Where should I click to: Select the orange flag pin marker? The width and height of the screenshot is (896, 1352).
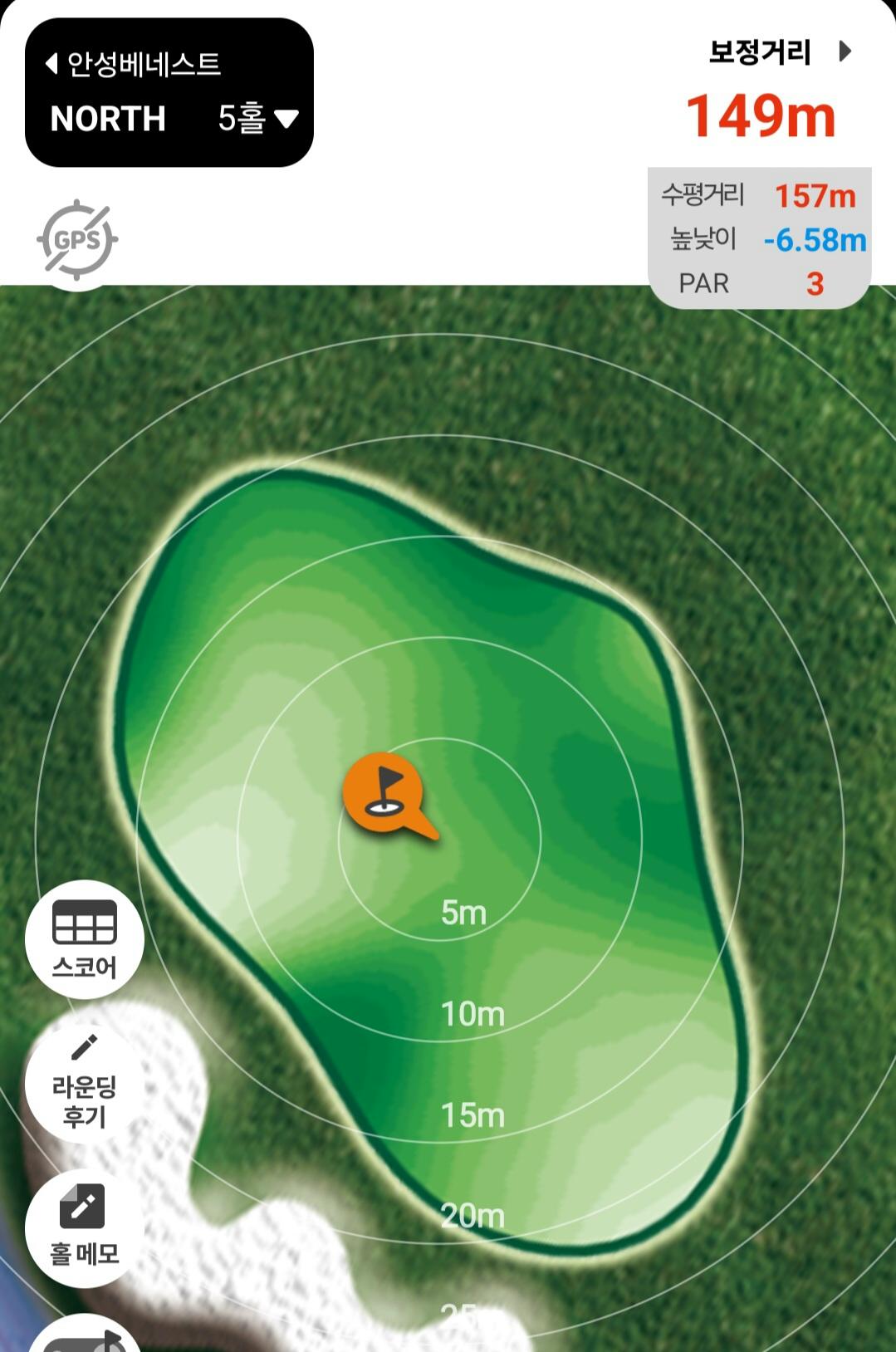pos(383,793)
